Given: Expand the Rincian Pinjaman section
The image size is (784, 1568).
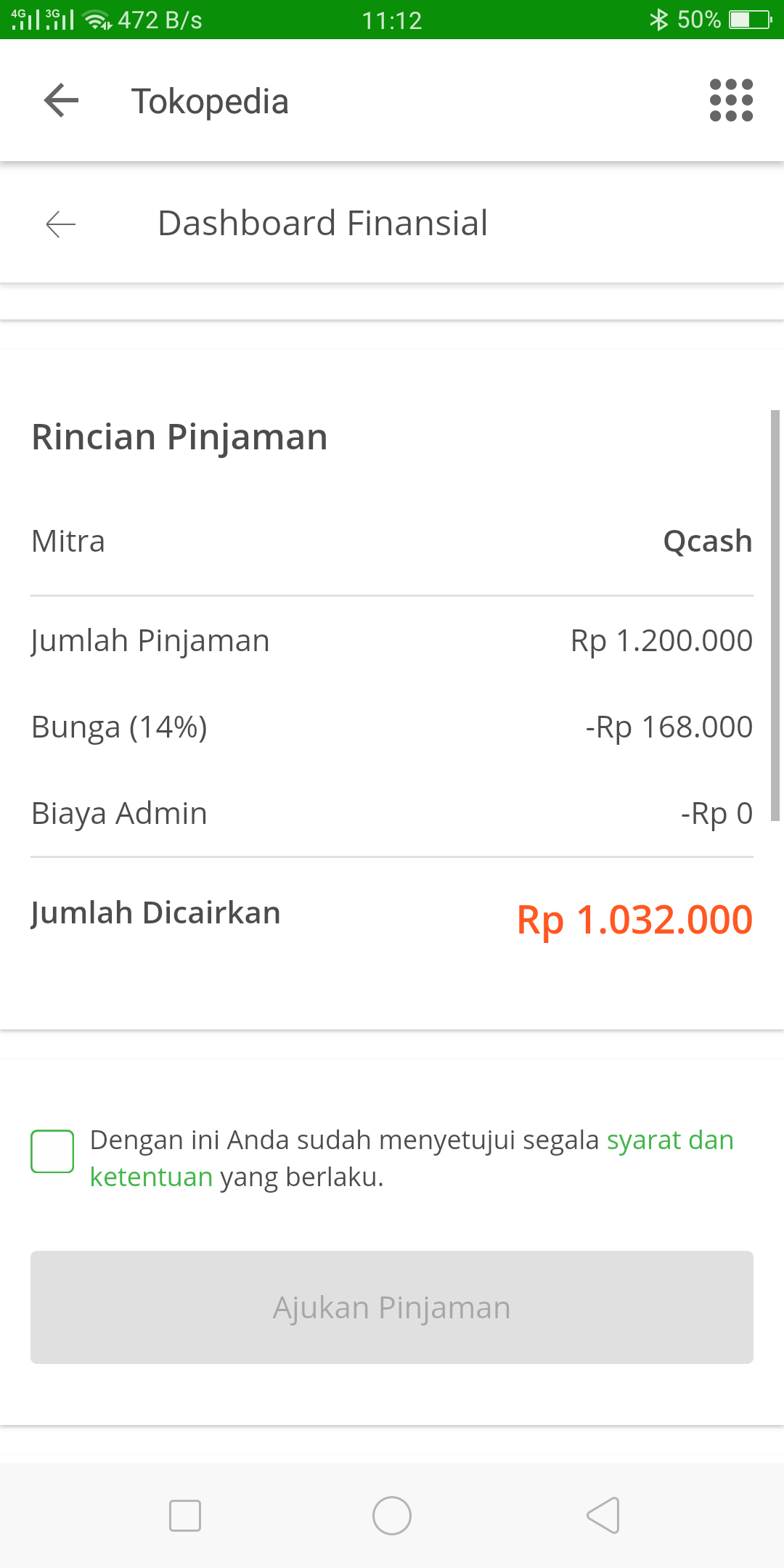Looking at the screenshot, I should [x=179, y=436].
